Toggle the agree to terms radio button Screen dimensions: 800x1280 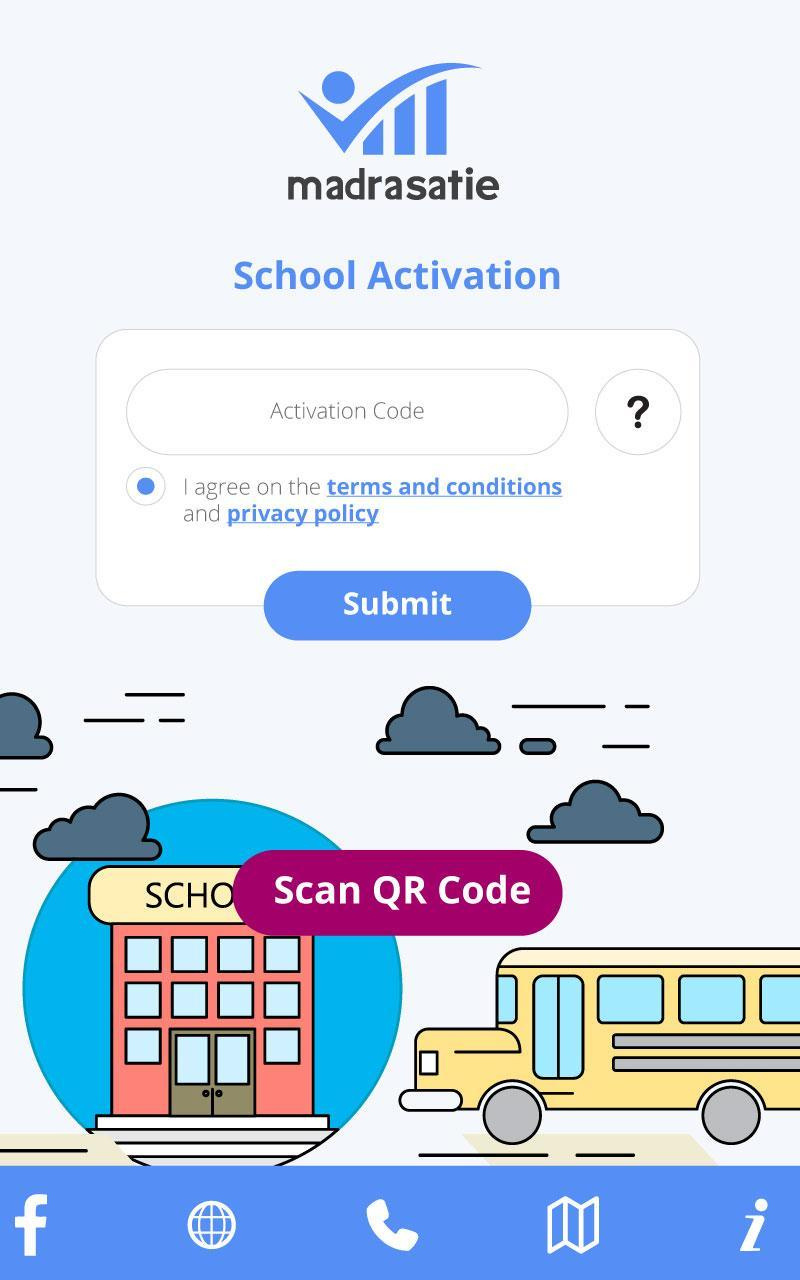pyautogui.click(x=146, y=487)
